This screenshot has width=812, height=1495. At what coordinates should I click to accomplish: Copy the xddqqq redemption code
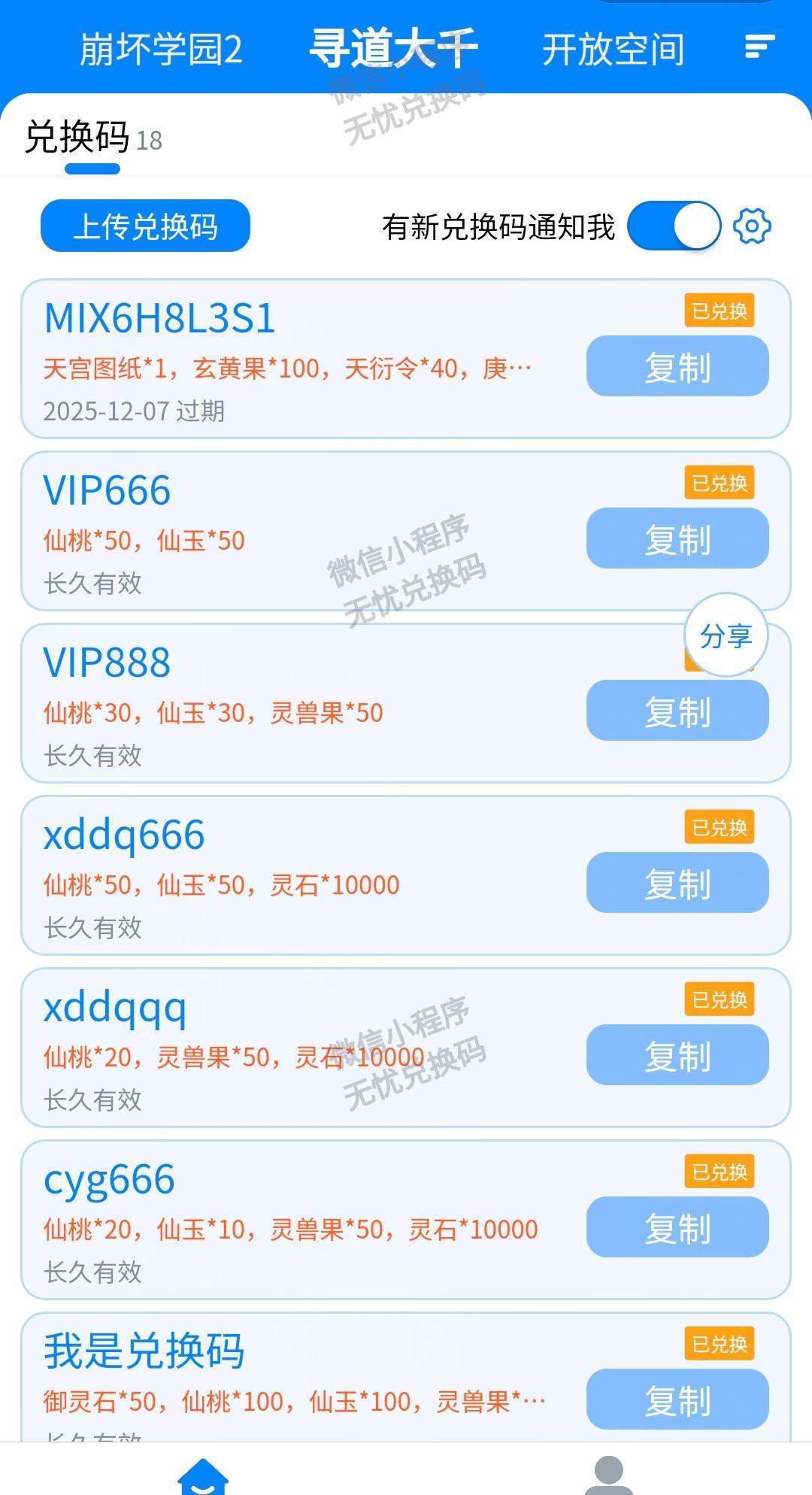coord(676,1056)
